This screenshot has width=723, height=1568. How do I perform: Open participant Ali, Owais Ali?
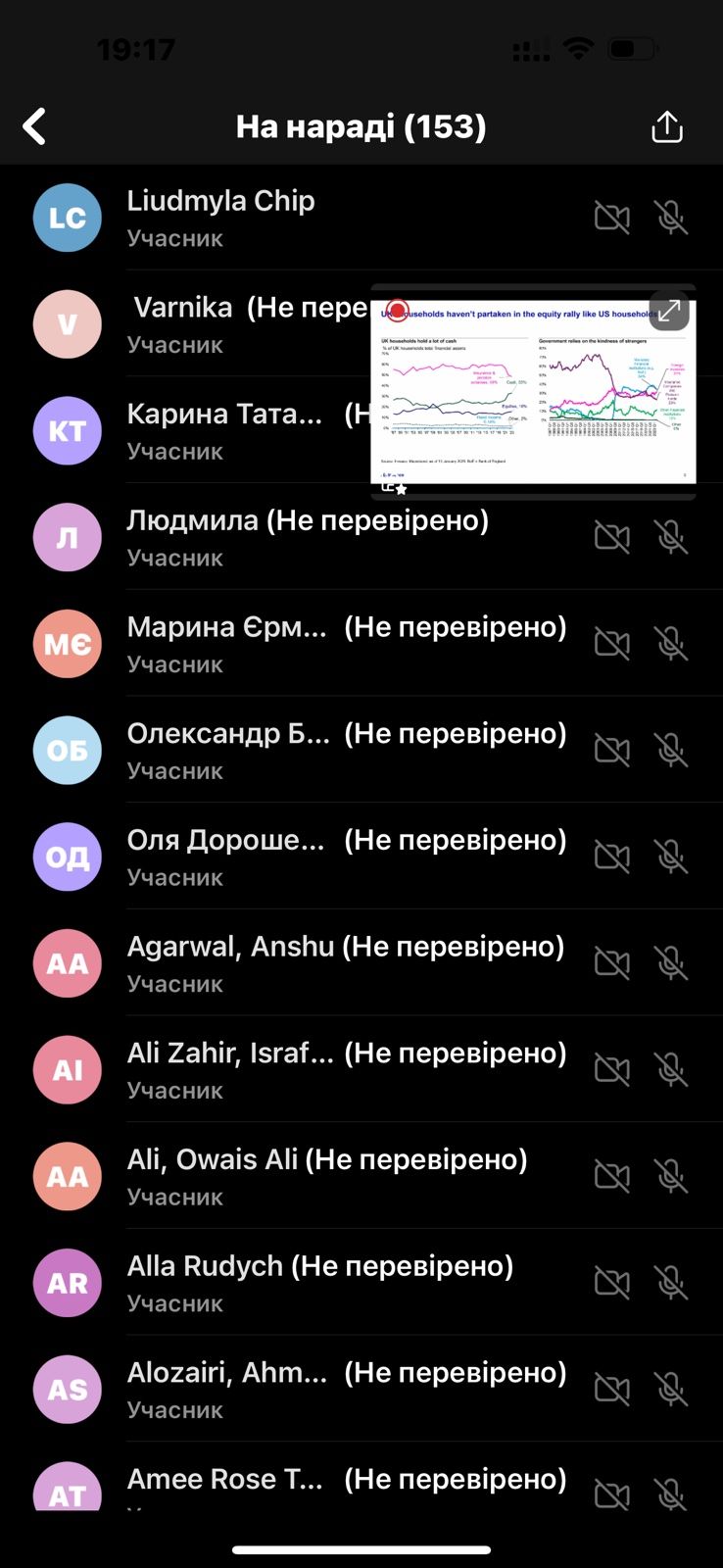(x=361, y=1177)
